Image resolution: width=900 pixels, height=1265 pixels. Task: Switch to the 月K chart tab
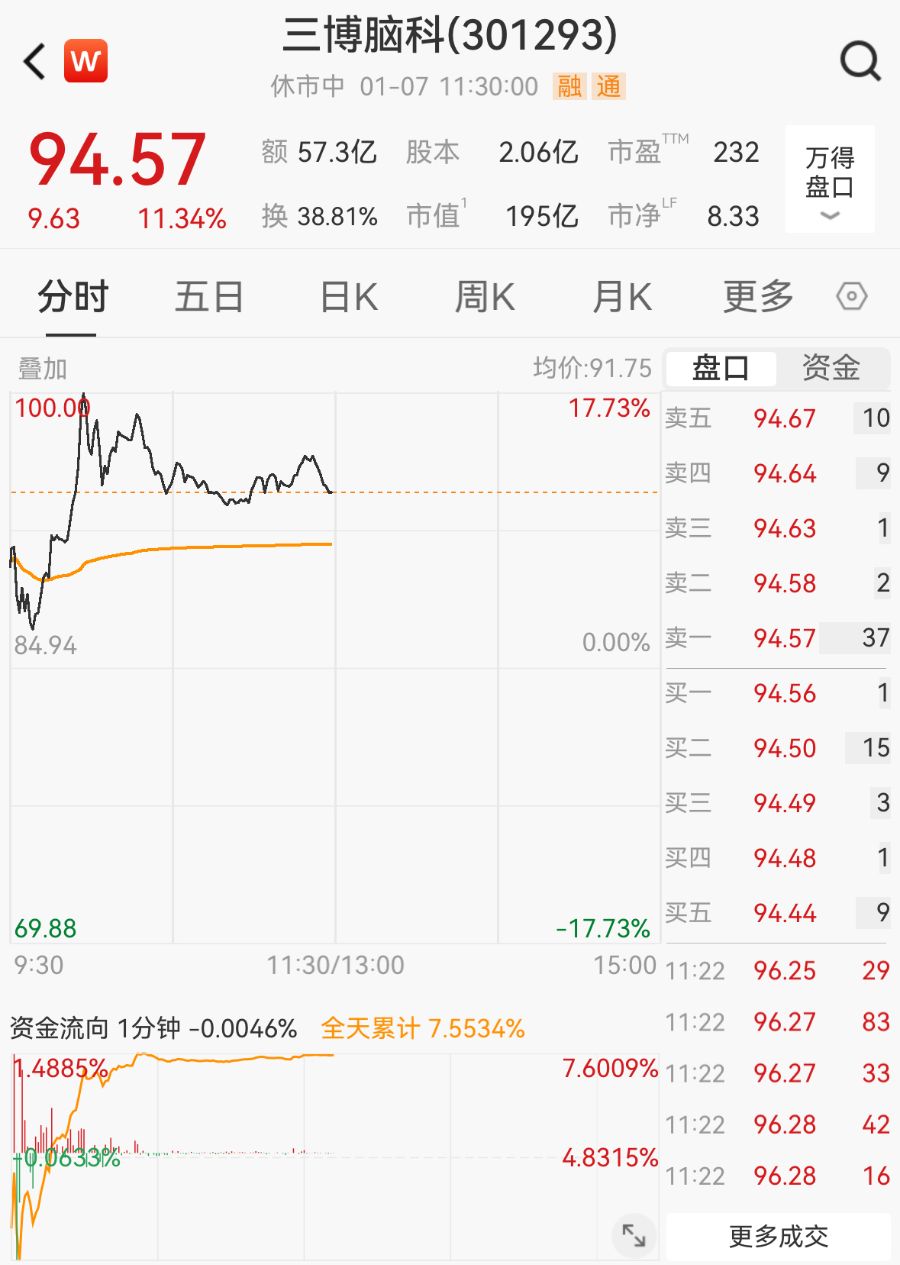622,297
